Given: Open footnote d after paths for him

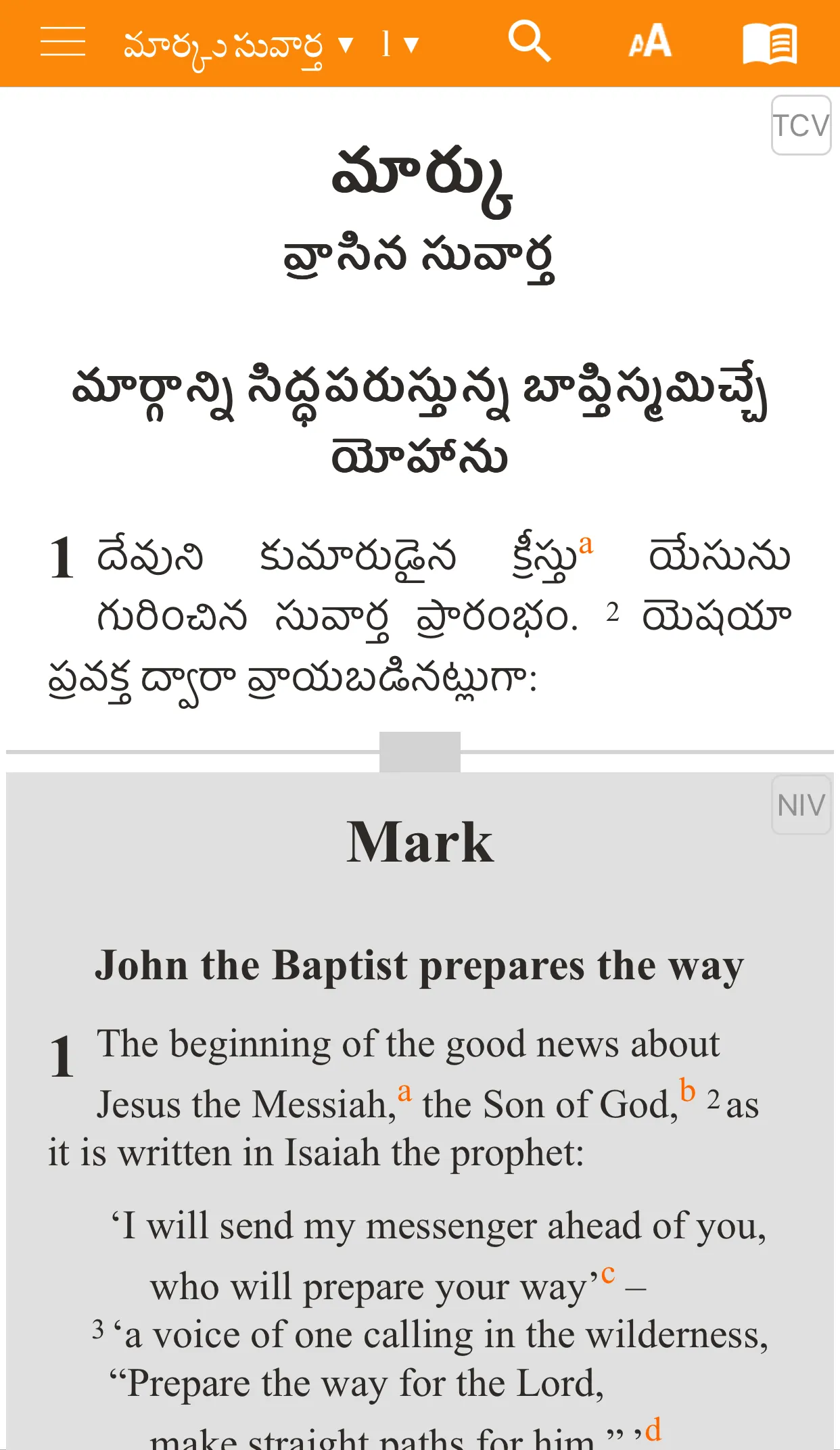Looking at the screenshot, I should point(653,1430).
